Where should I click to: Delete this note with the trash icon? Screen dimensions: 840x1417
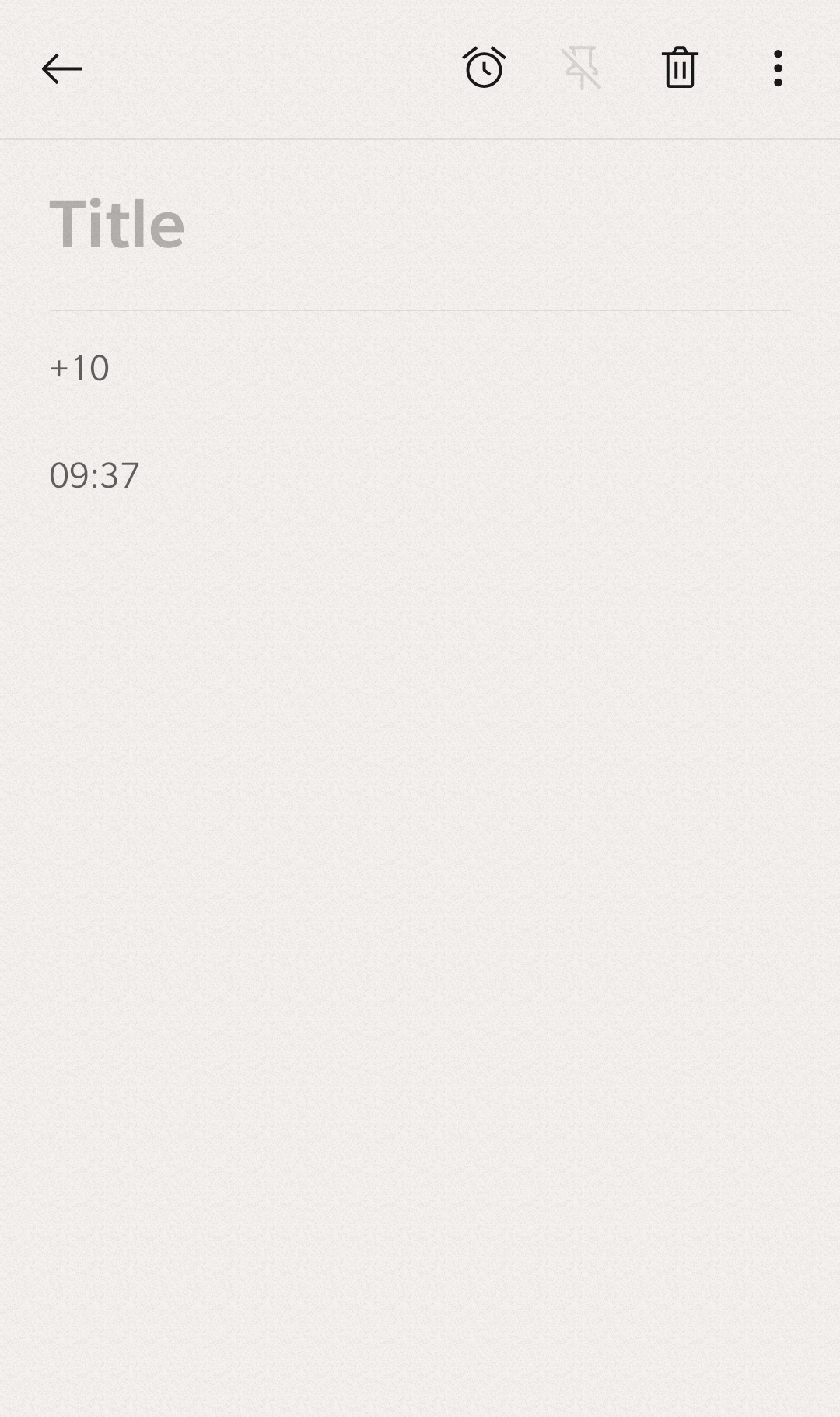coord(680,68)
